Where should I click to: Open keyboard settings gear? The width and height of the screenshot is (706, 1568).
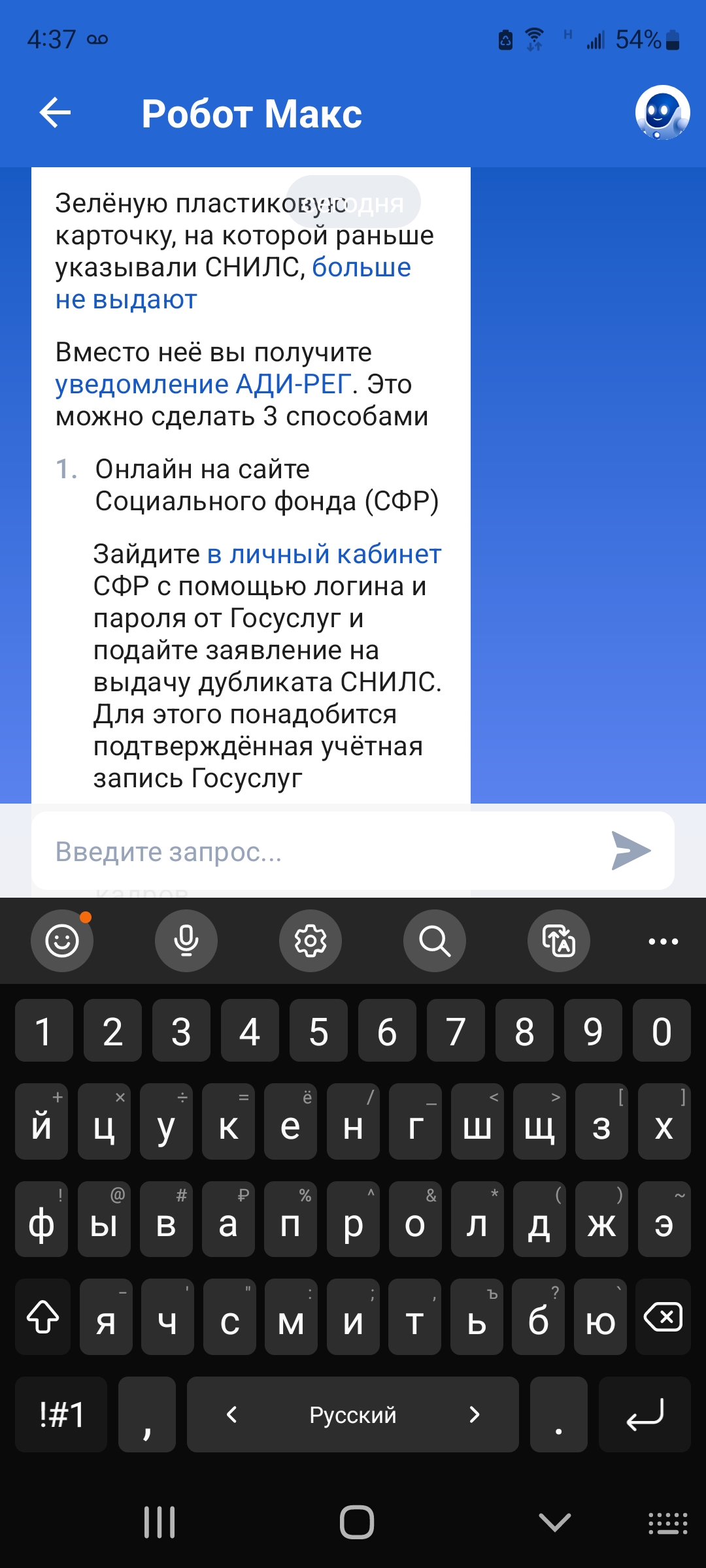click(311, 941)
